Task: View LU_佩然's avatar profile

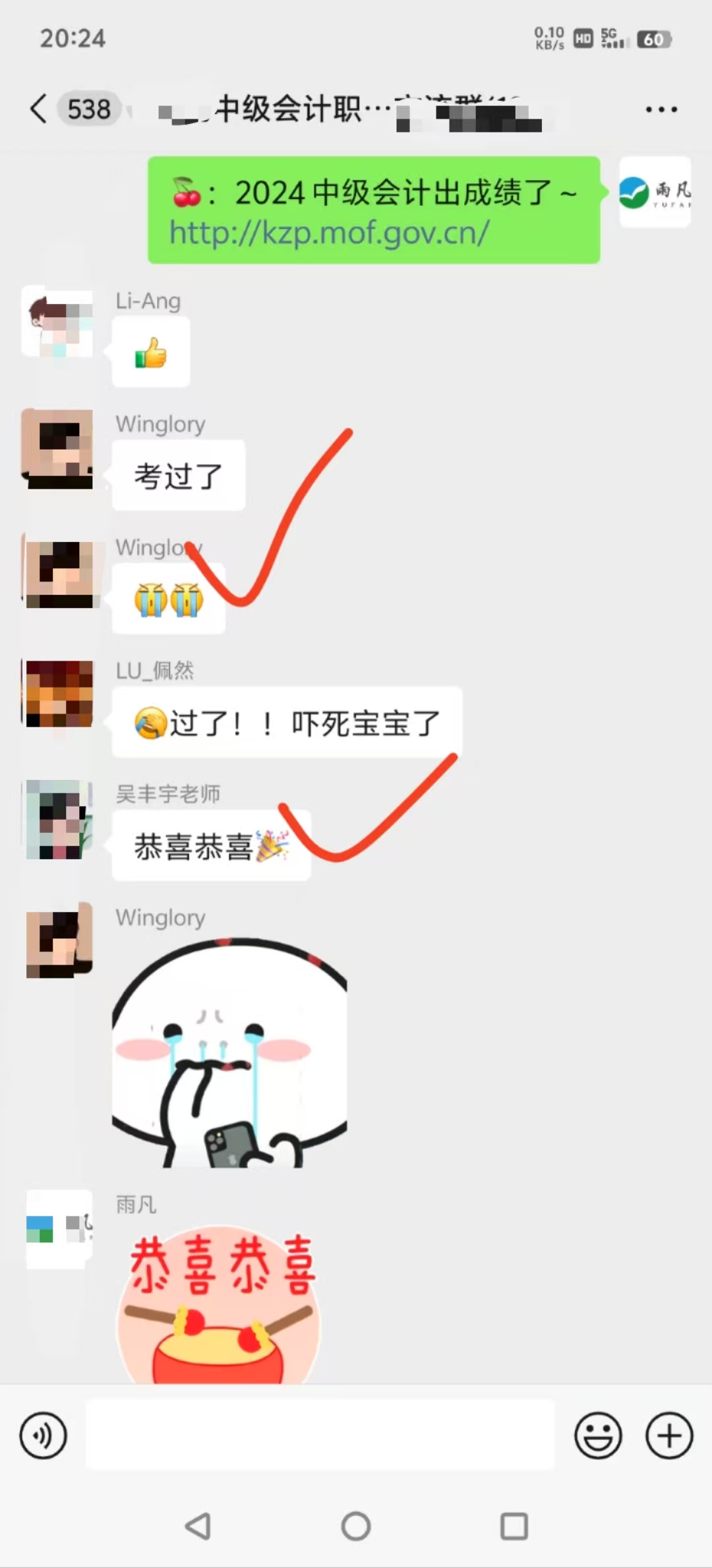Action: [x=58, y=694]
